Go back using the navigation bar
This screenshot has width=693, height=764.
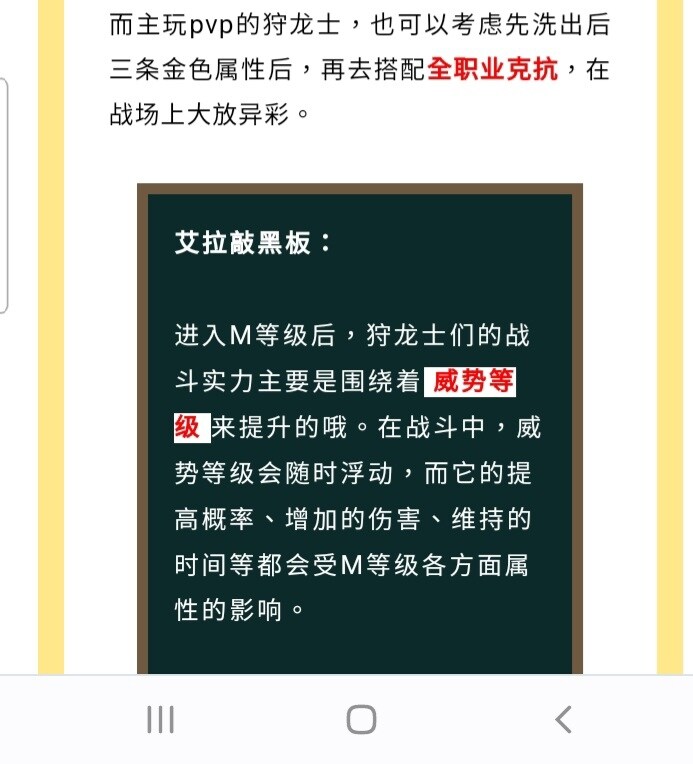[564, 719]
